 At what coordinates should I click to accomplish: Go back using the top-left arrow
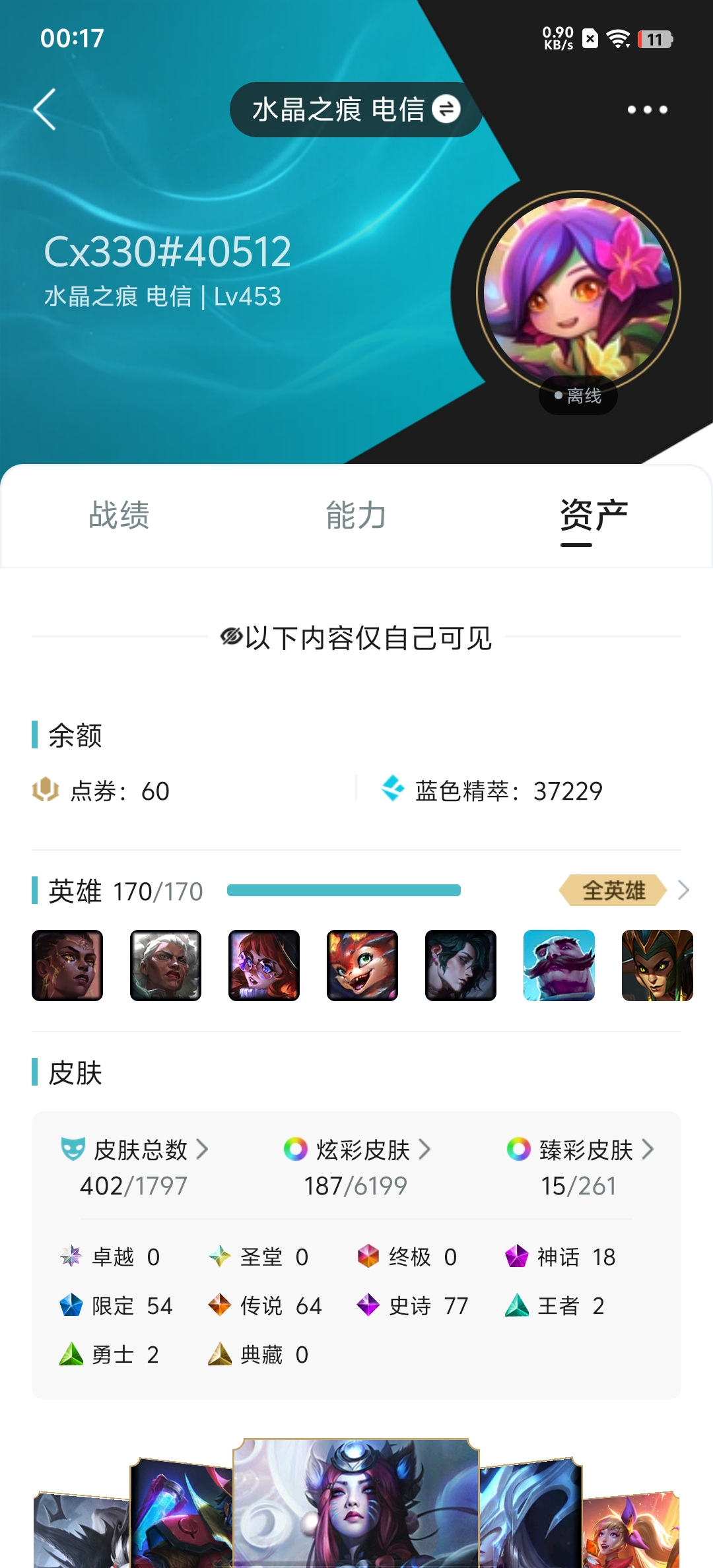point(45,110)
